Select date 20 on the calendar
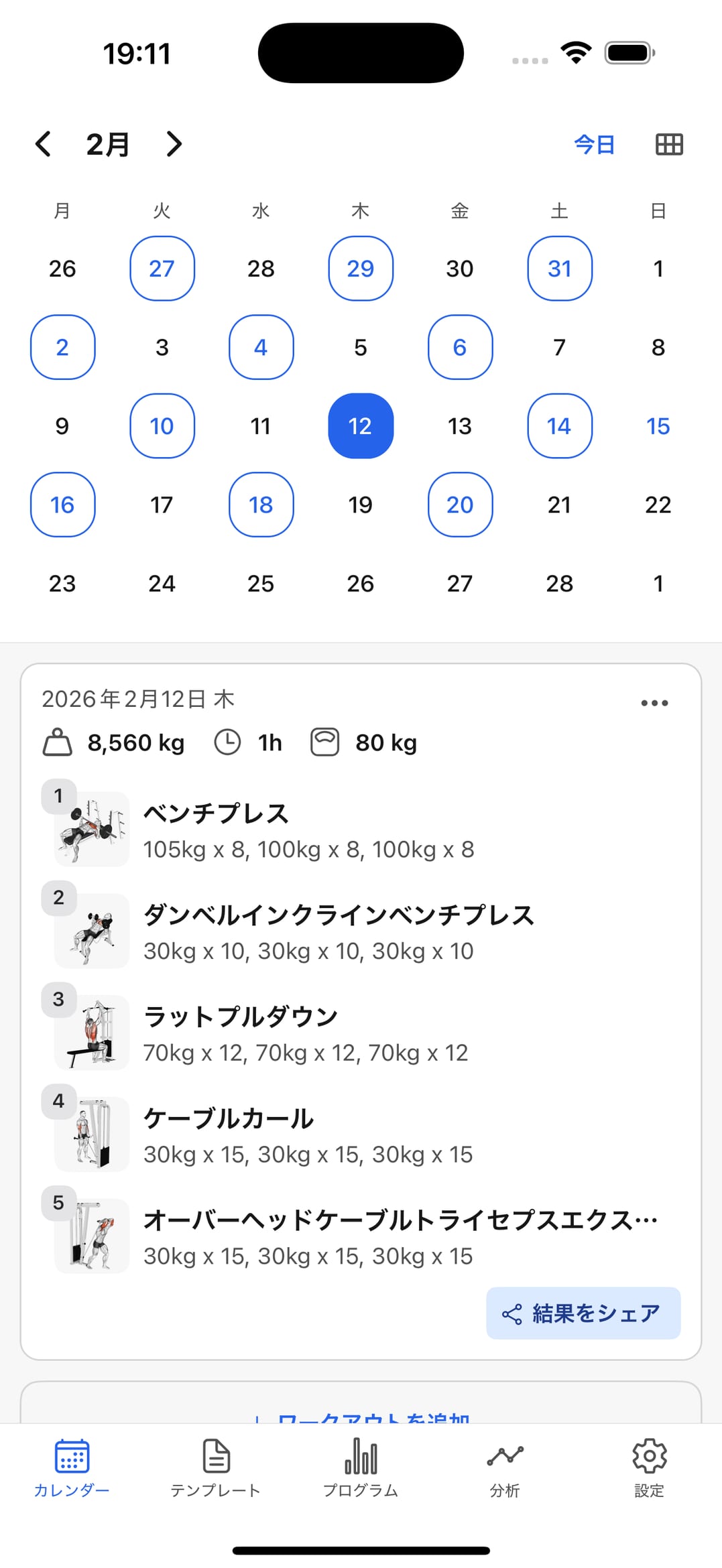This screenshot has height=1568, width=722. click(x=459, y=505)
